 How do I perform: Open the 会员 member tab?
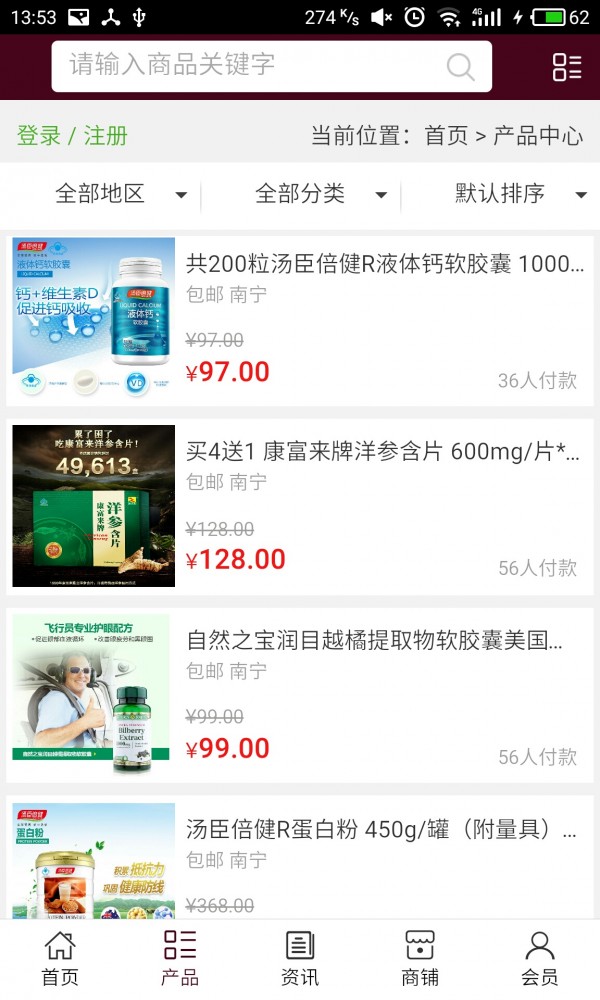coord(540,958)
